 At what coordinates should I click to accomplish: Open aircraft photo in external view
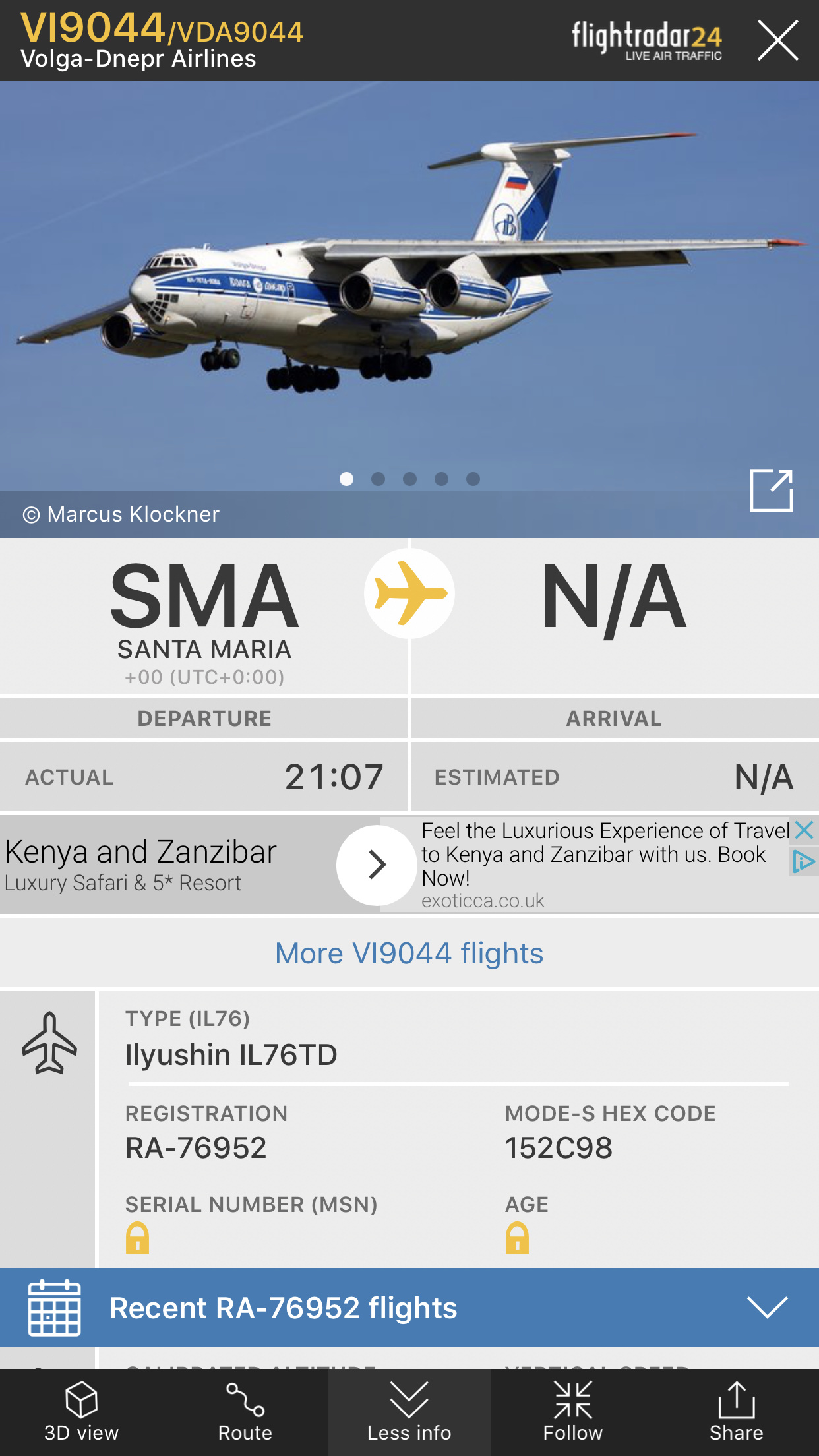tap(771, 491)
